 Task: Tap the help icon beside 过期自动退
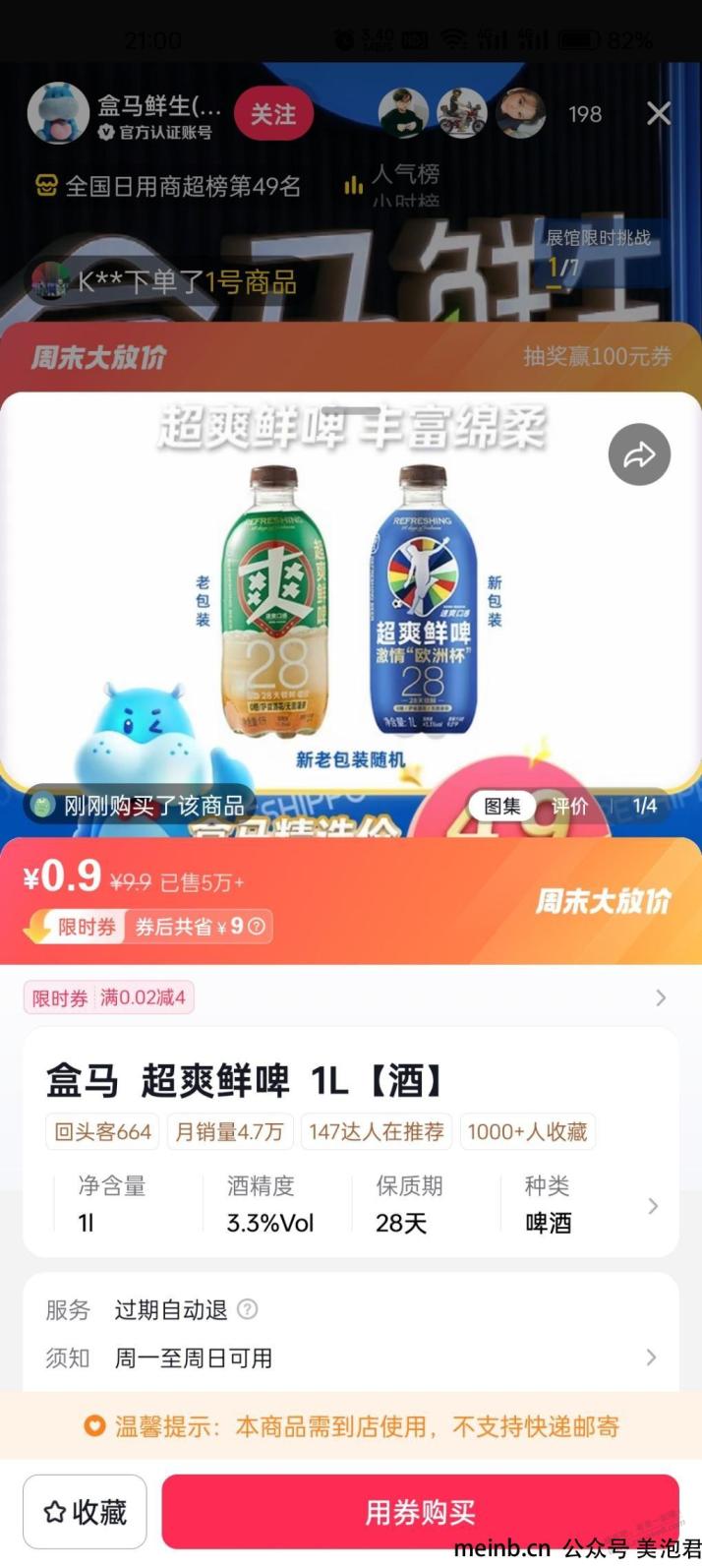point(248,1309)
